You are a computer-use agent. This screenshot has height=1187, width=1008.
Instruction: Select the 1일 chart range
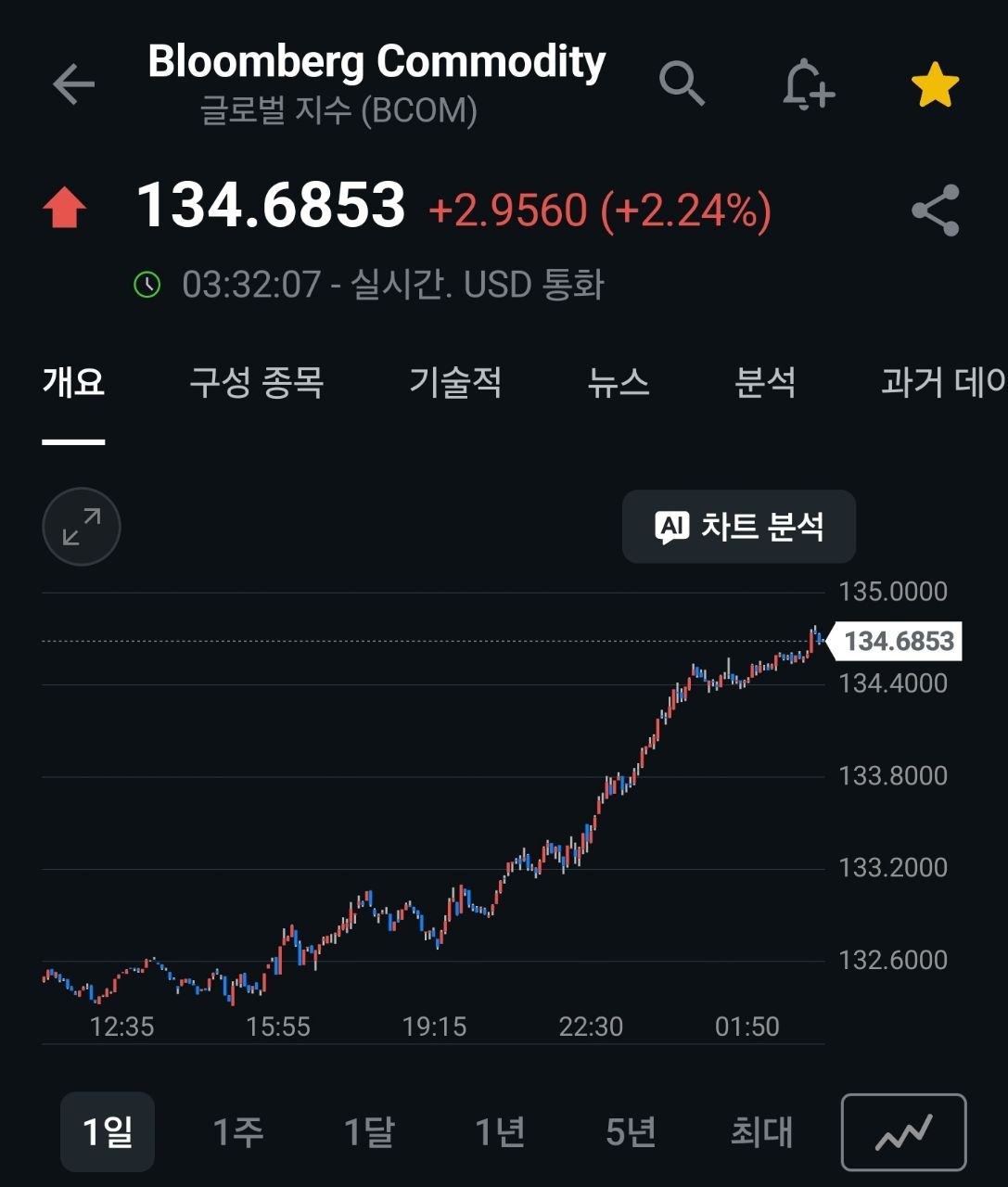(108, 1132)
